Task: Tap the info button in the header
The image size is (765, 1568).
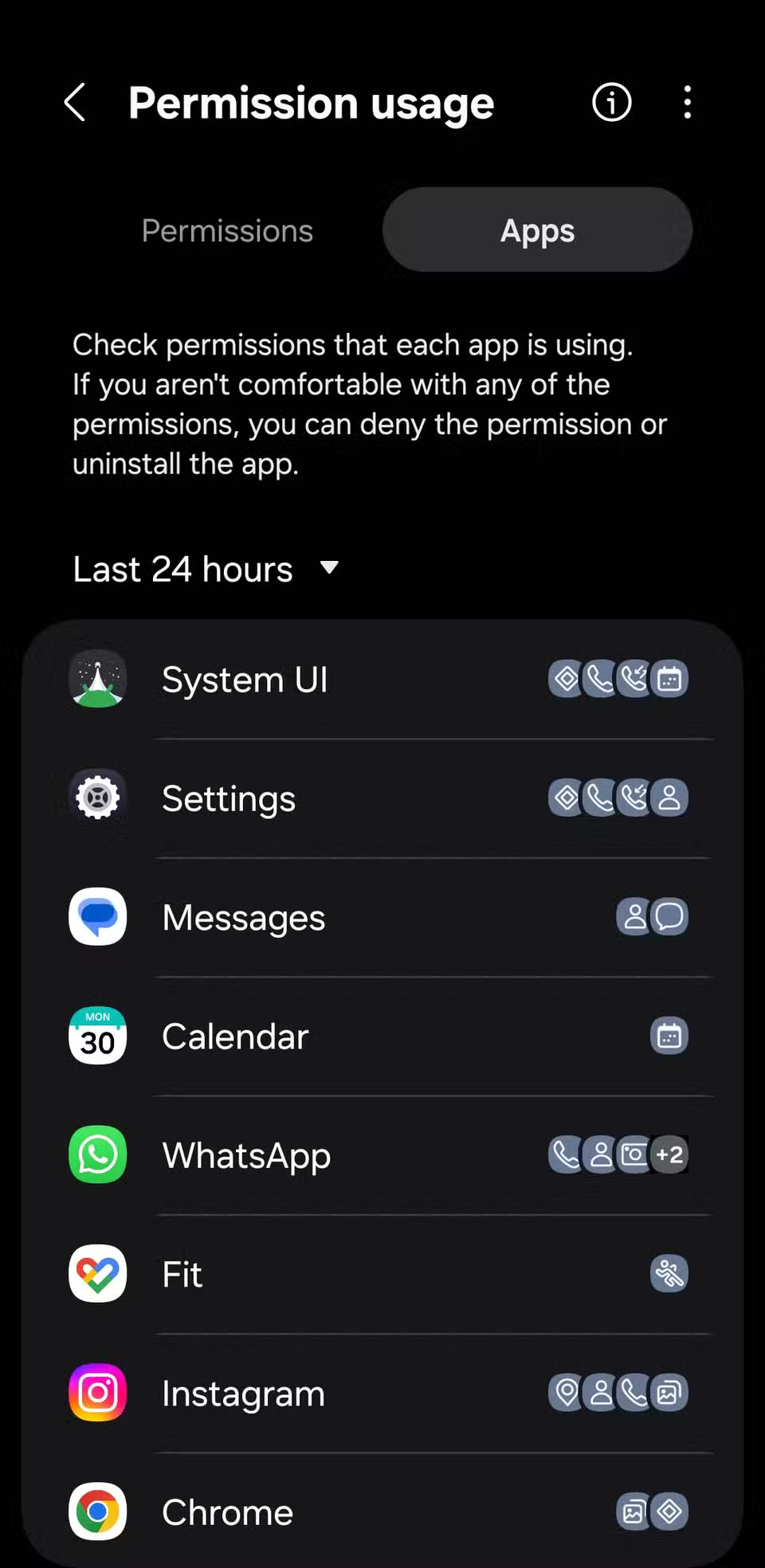Action: point(610,103)
